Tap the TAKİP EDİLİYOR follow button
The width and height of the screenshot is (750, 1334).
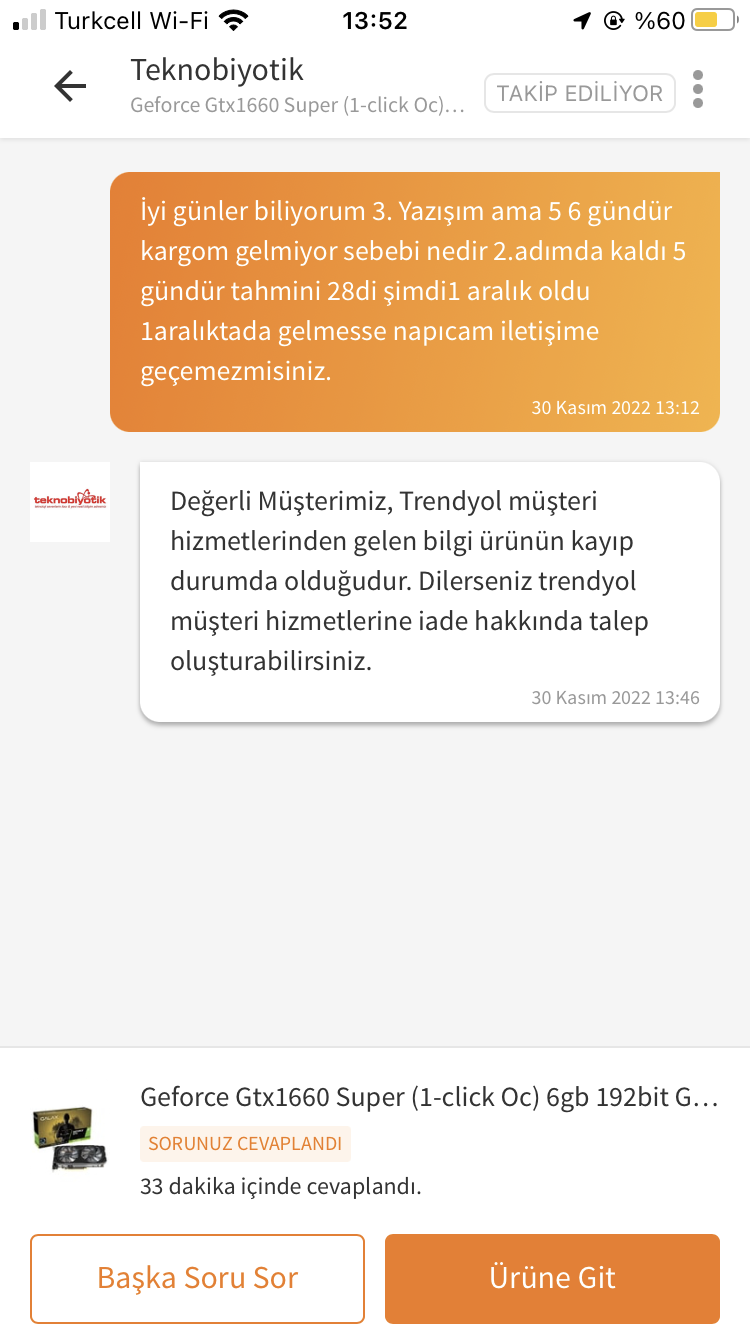(579, 93)
